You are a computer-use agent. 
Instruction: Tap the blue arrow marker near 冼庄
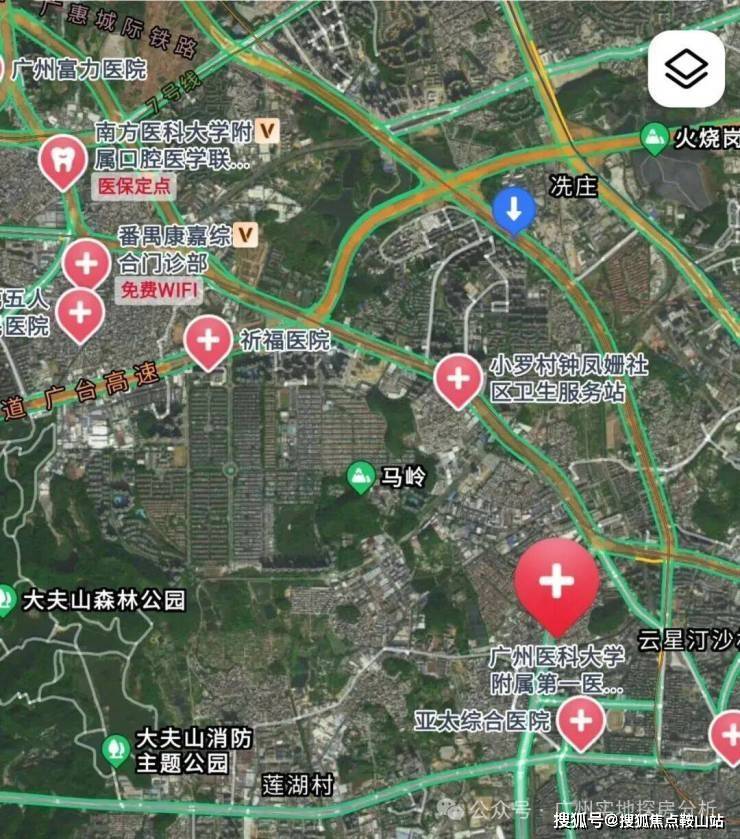513,209
